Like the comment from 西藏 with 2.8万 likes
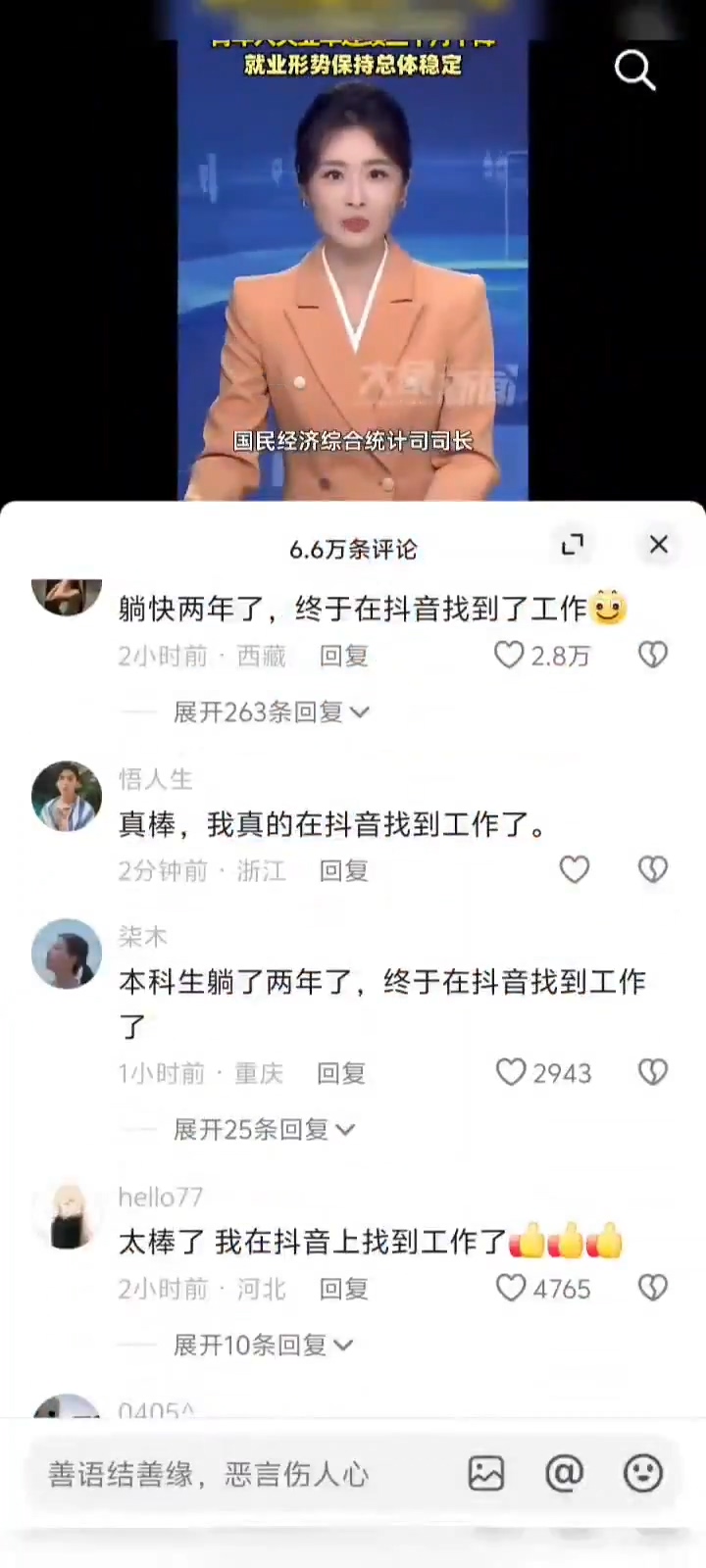This screenshot has height=1568, width=706. [x=509, y=655]
